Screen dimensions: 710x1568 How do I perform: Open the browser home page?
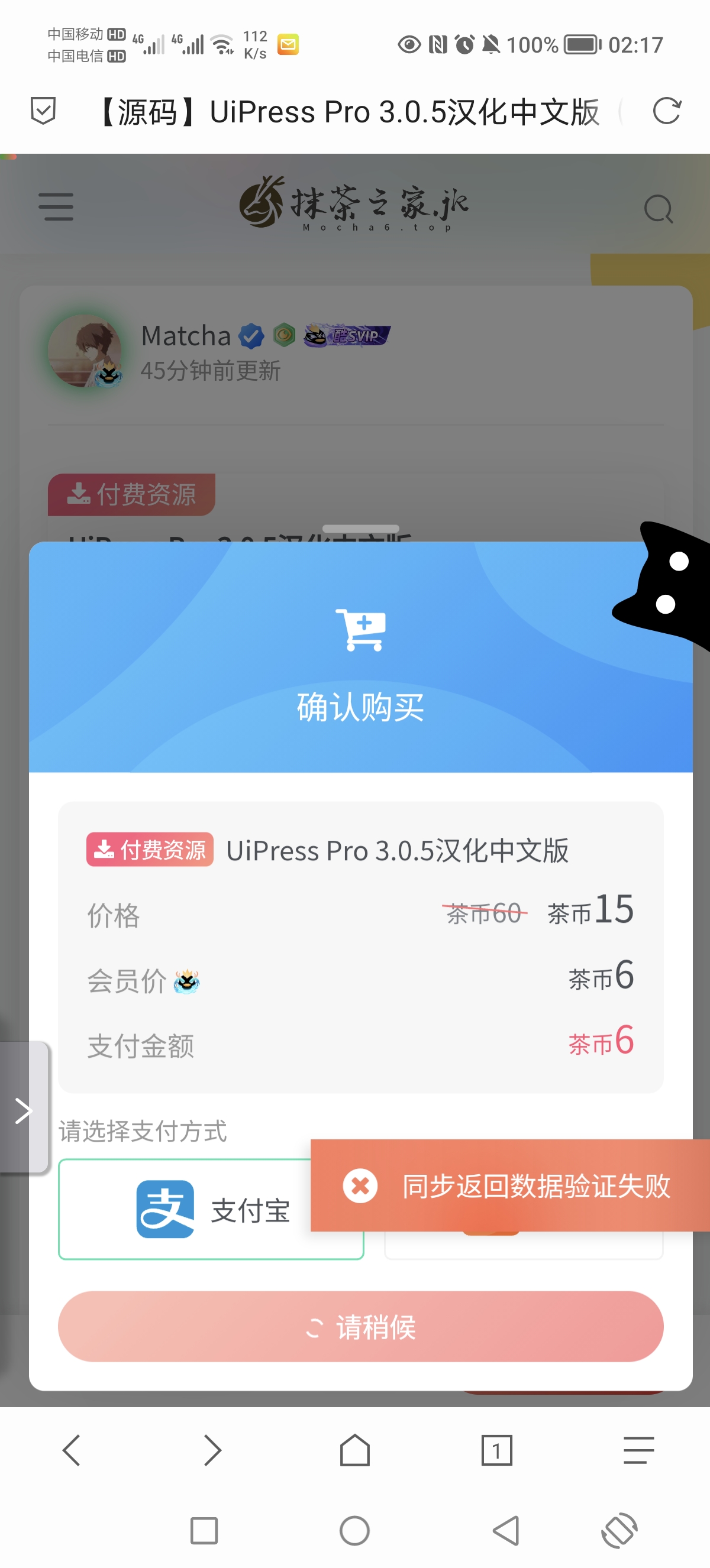[x=354, y=1450]
